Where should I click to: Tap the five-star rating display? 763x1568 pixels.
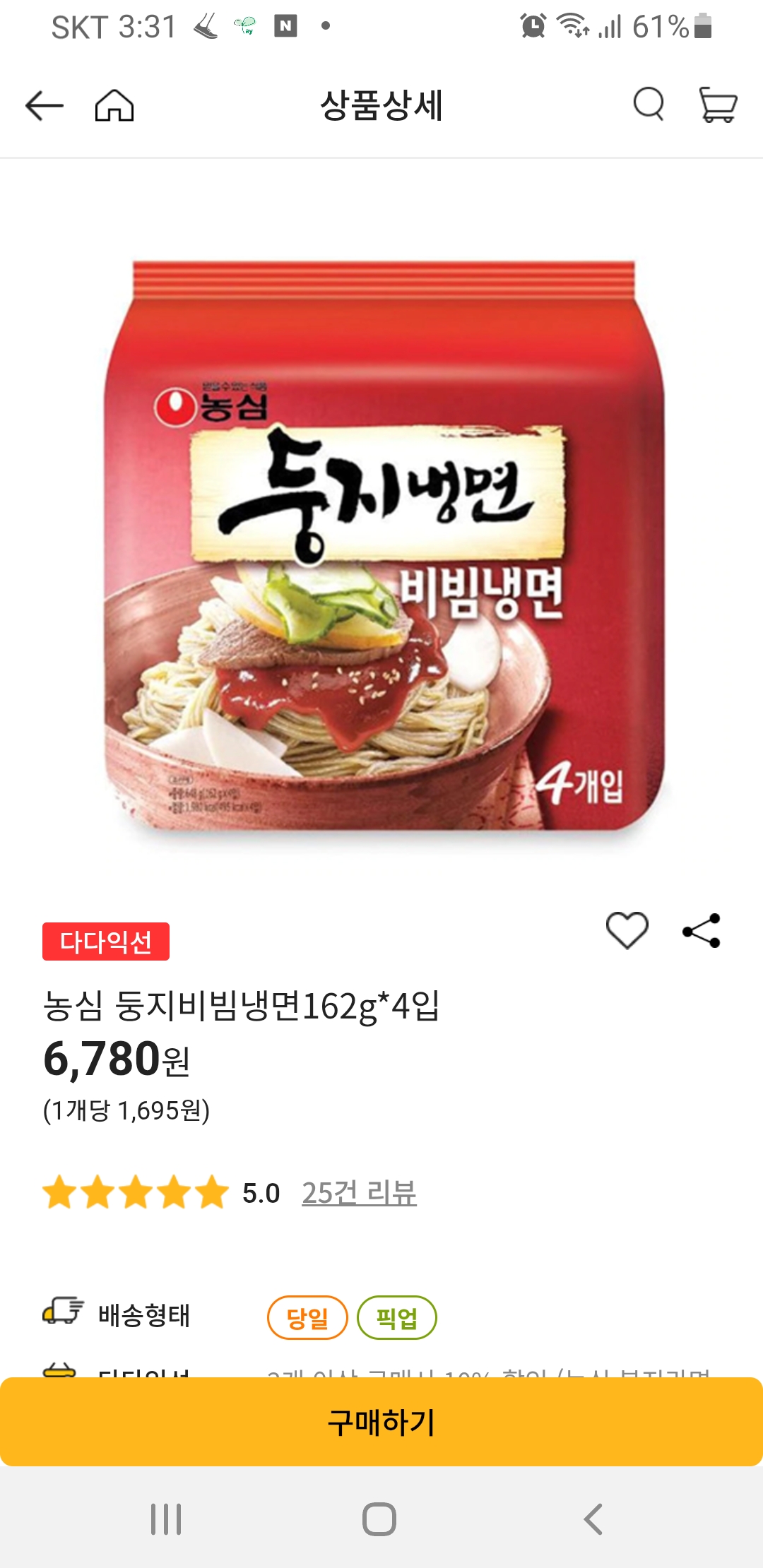134,1192
